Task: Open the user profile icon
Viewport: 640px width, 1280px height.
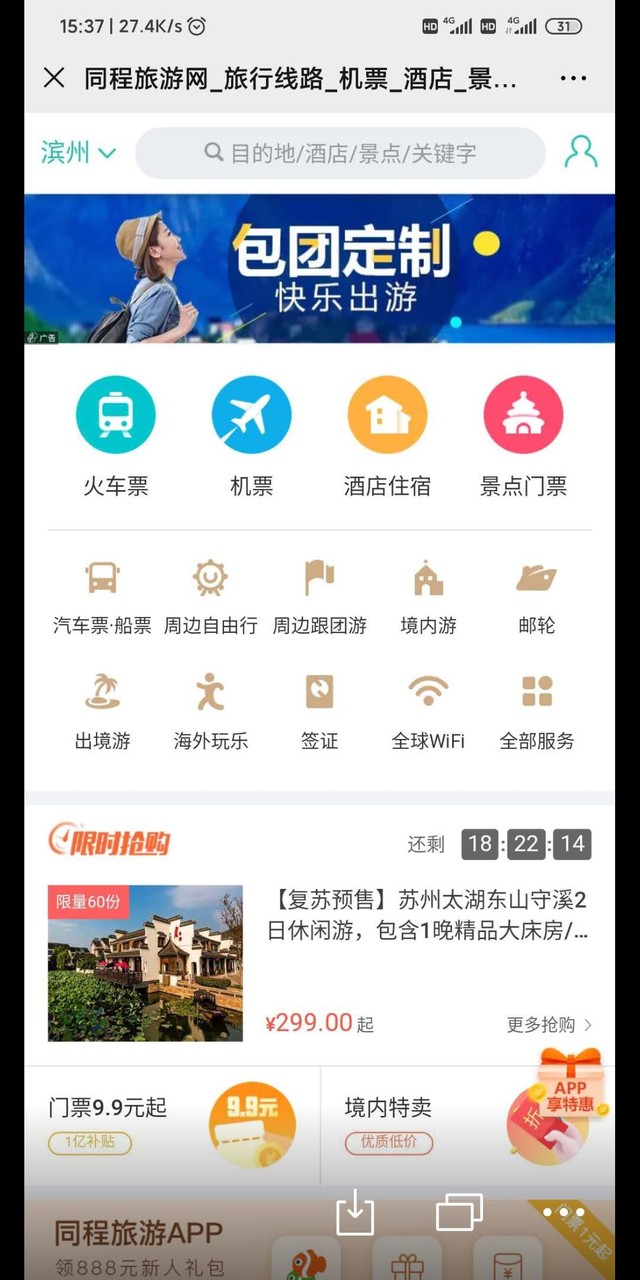Action: pyautogui.click(x=580, y=152)
